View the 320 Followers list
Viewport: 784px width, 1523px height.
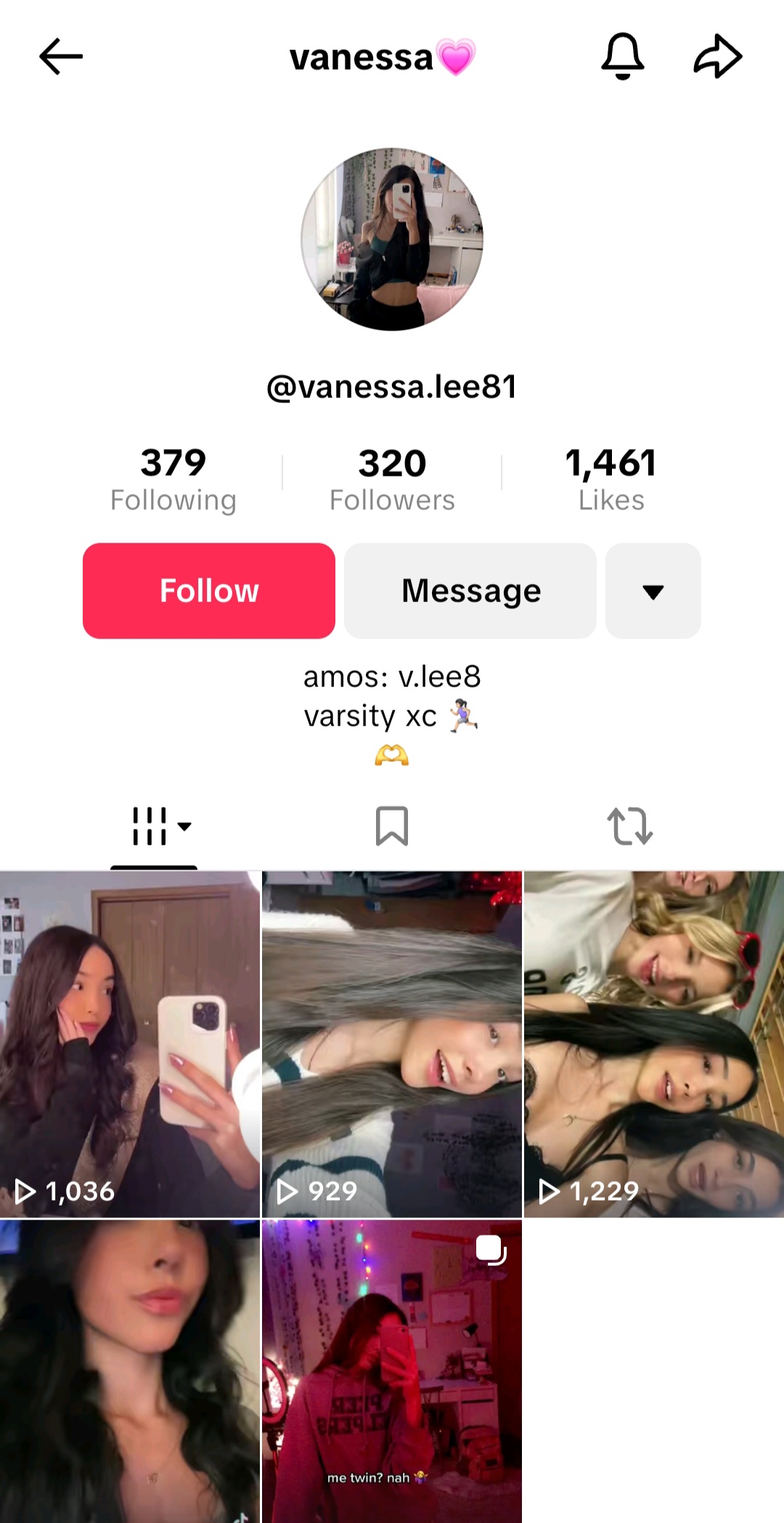[392, 479]
